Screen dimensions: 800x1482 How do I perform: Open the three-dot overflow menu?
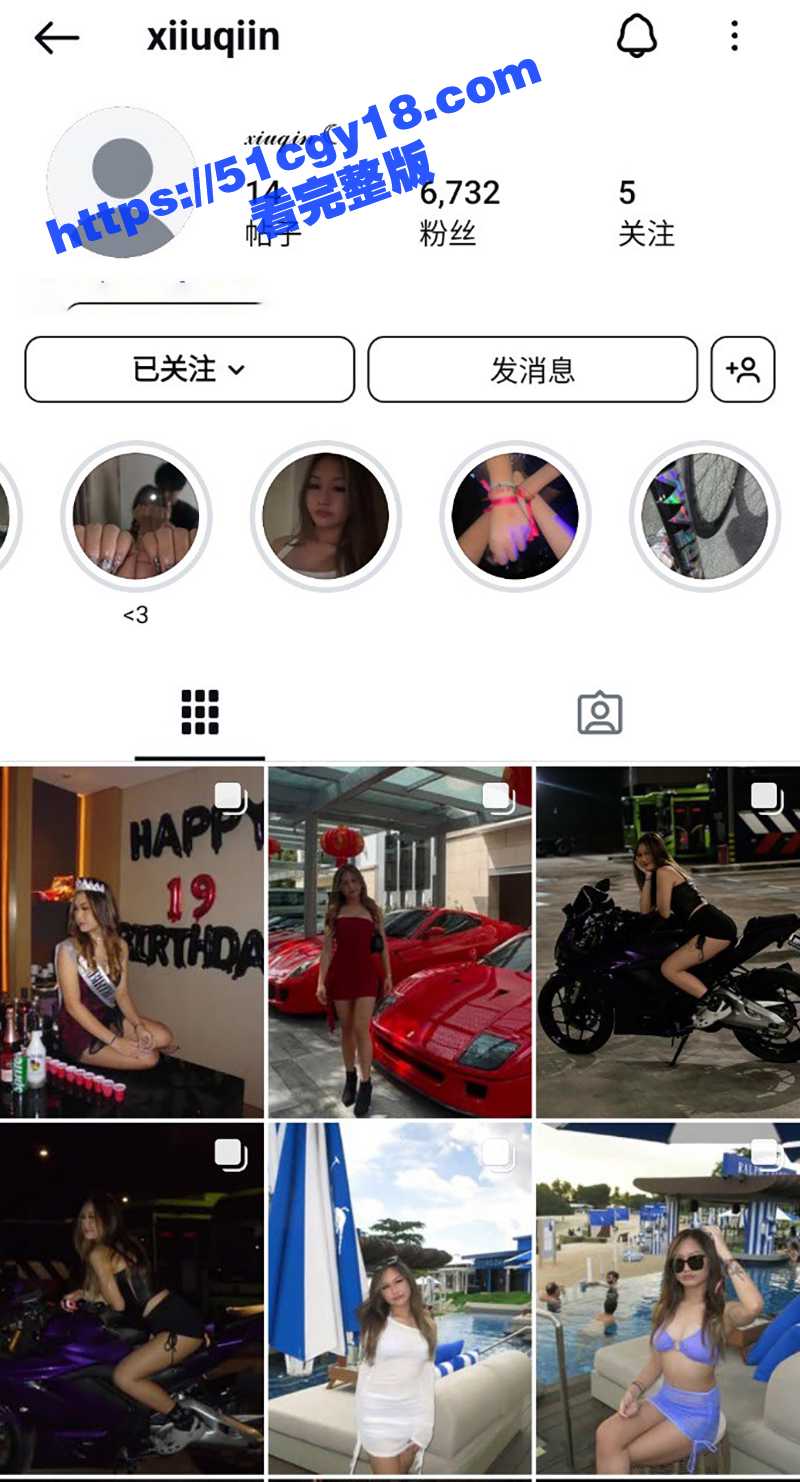[x=734, y=37]
